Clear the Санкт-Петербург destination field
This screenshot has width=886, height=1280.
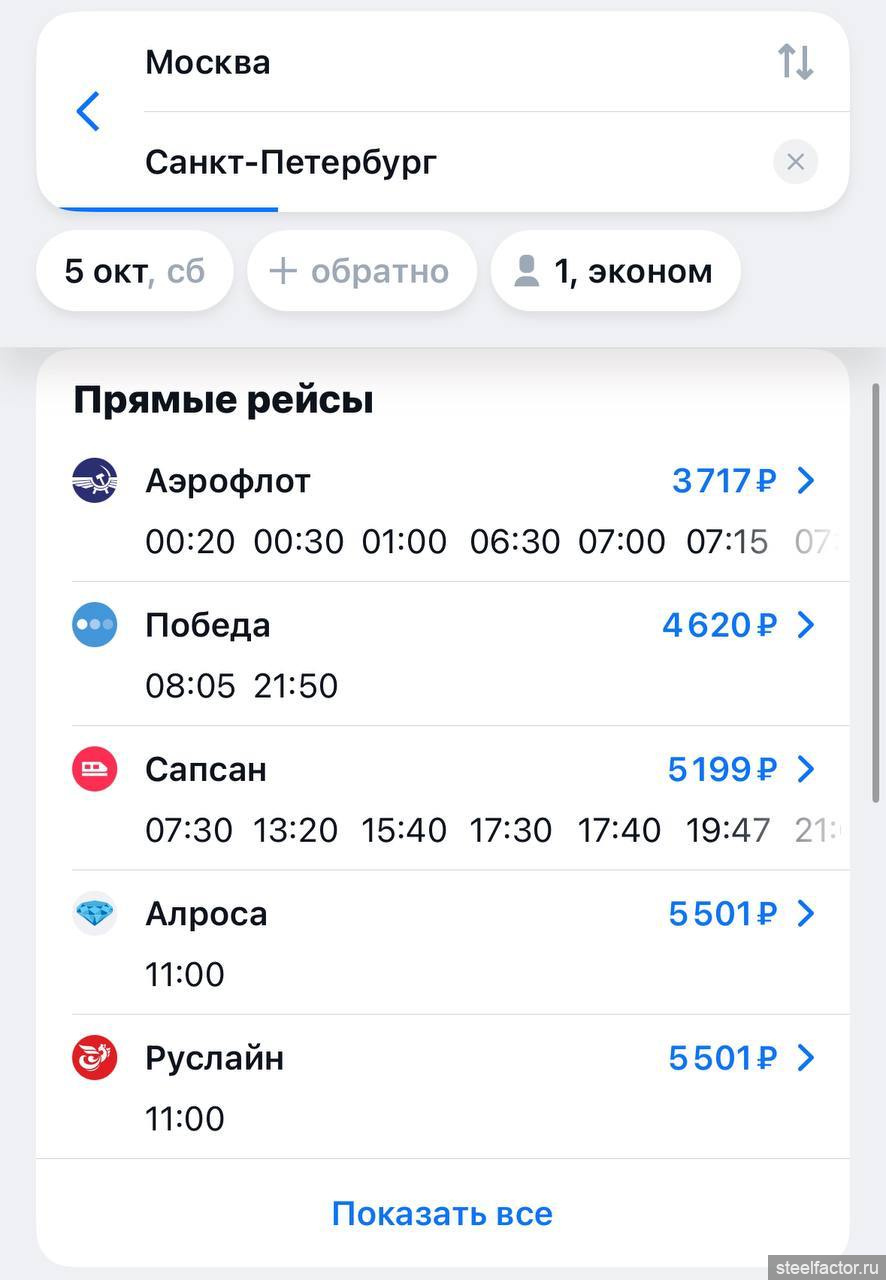(x=795, y=162)
